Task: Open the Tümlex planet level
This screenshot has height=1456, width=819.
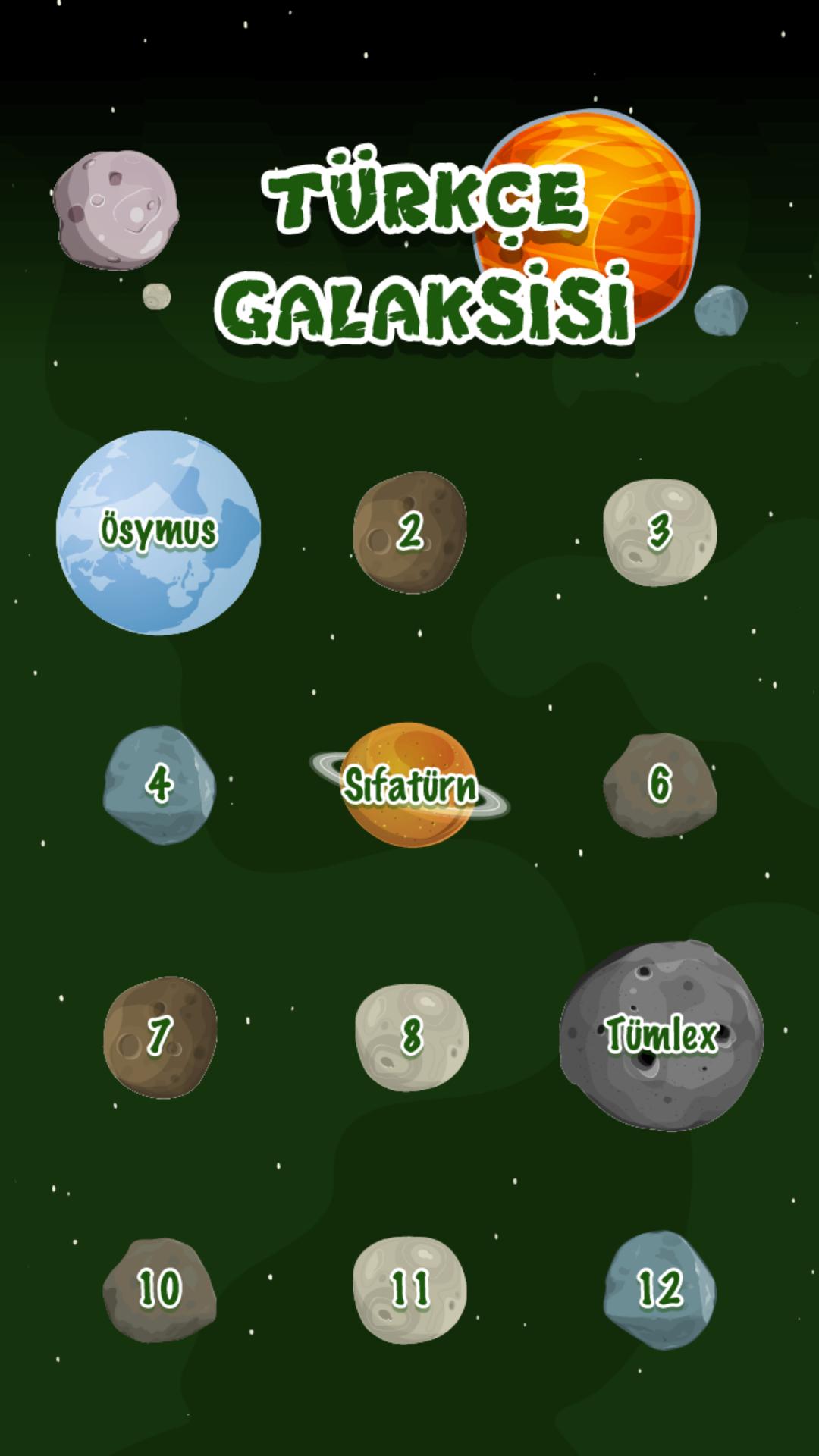Action: pos(661,1036)
